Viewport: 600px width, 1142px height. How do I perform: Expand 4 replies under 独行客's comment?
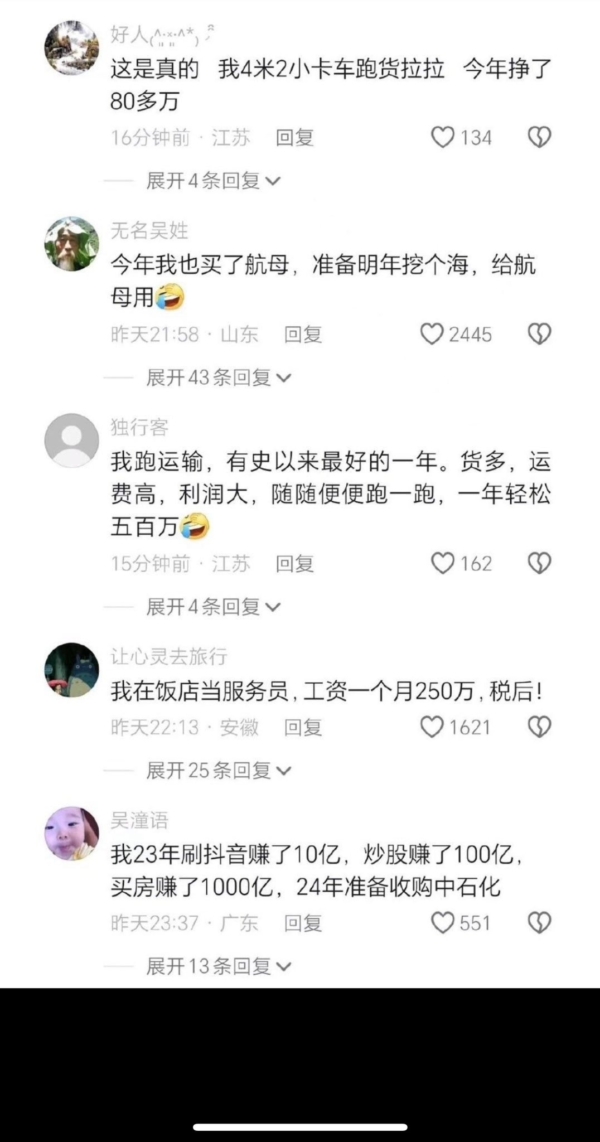click(213, 607)
